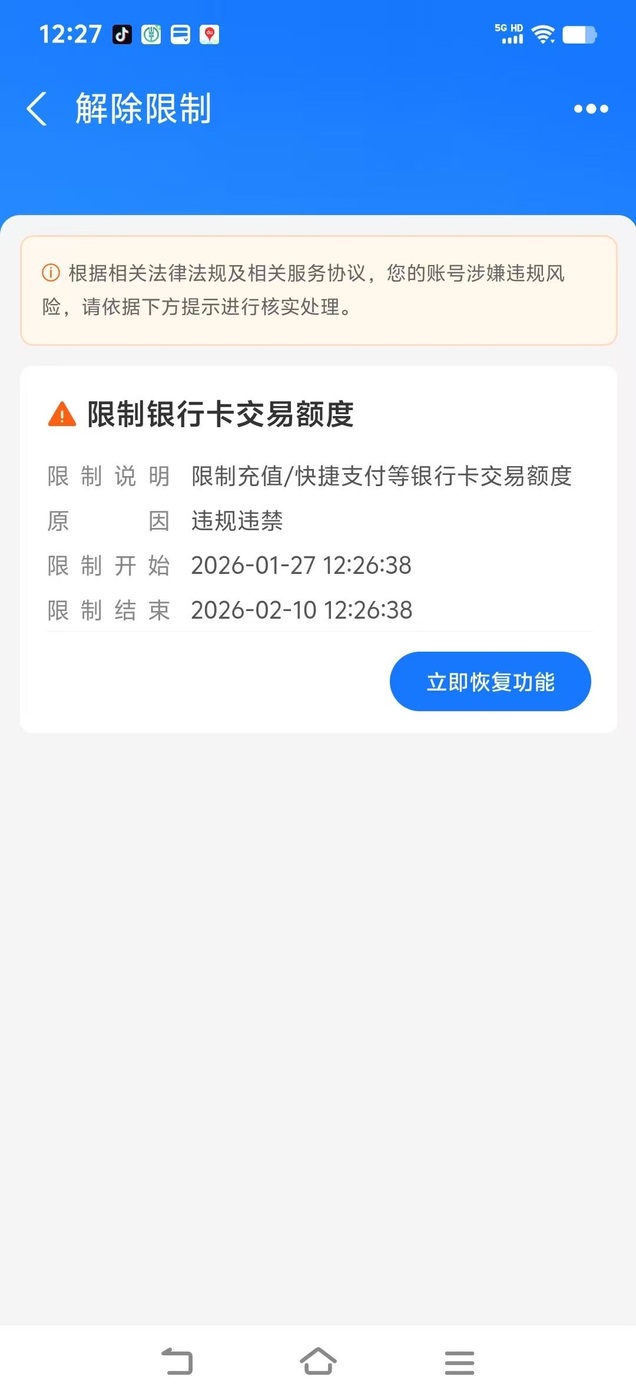Open the three-dot more options menu
This screenshot has width=636, height=1400.
591,109
